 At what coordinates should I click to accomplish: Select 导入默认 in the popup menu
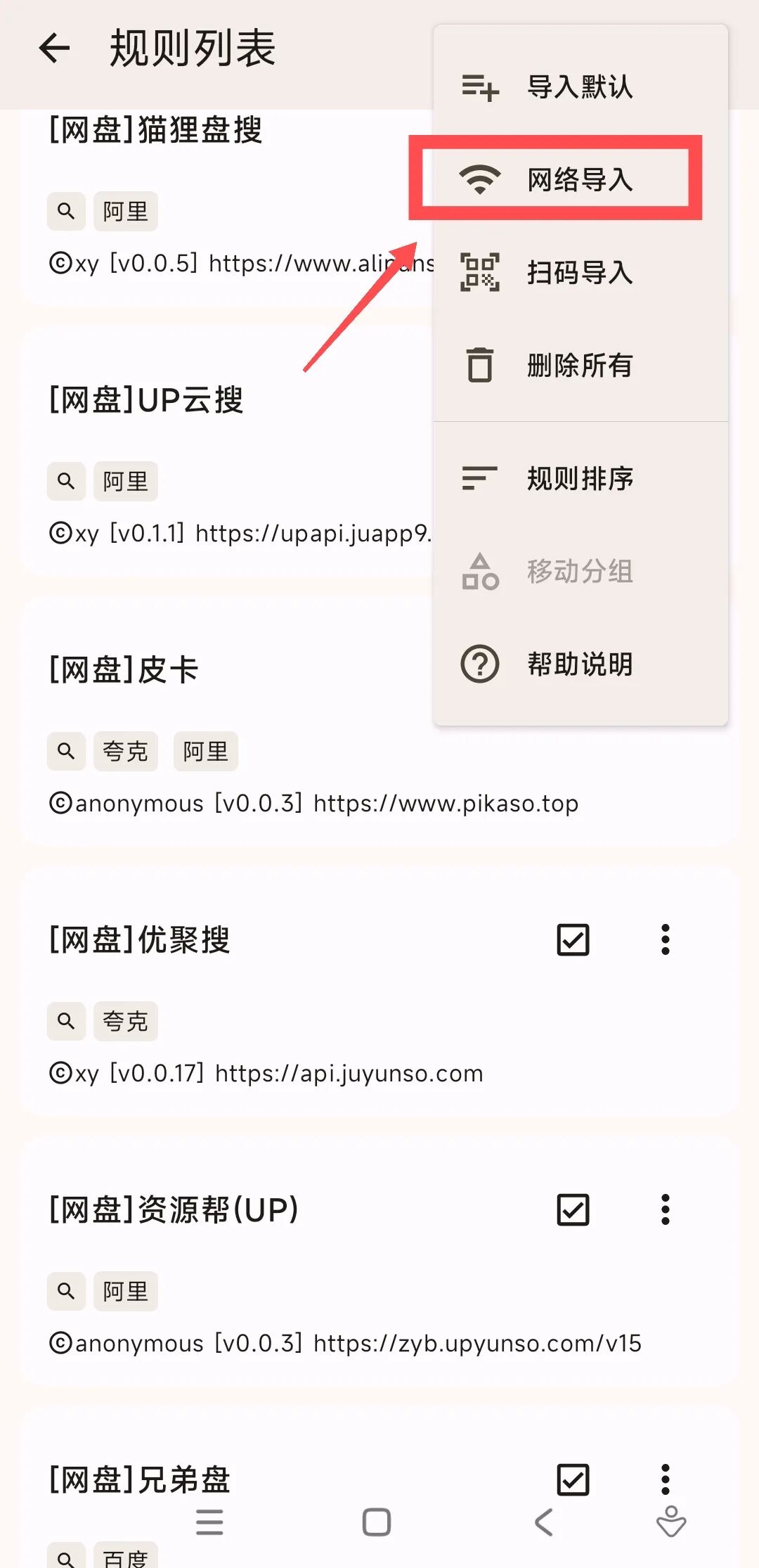[x=580, y=87]
